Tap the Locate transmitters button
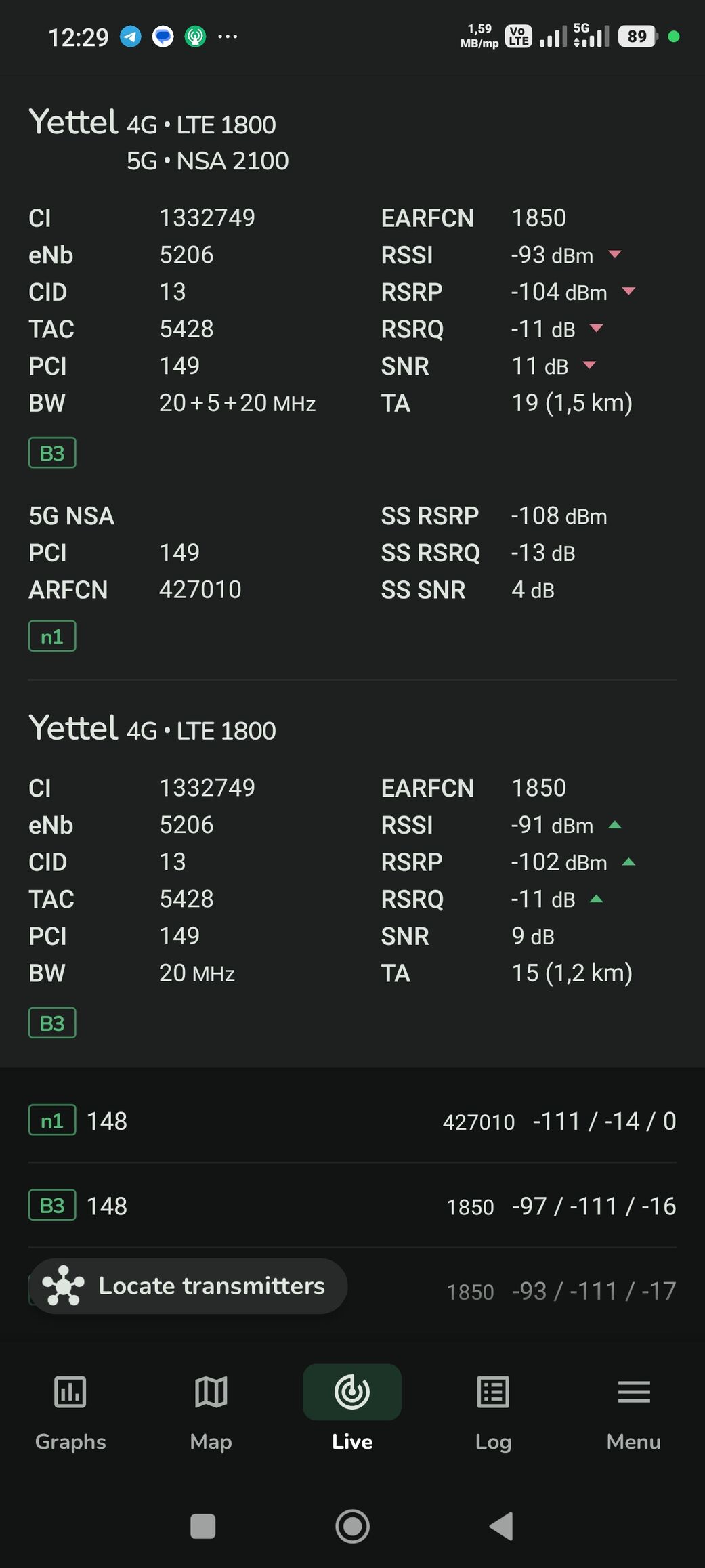 [188, 1286]
